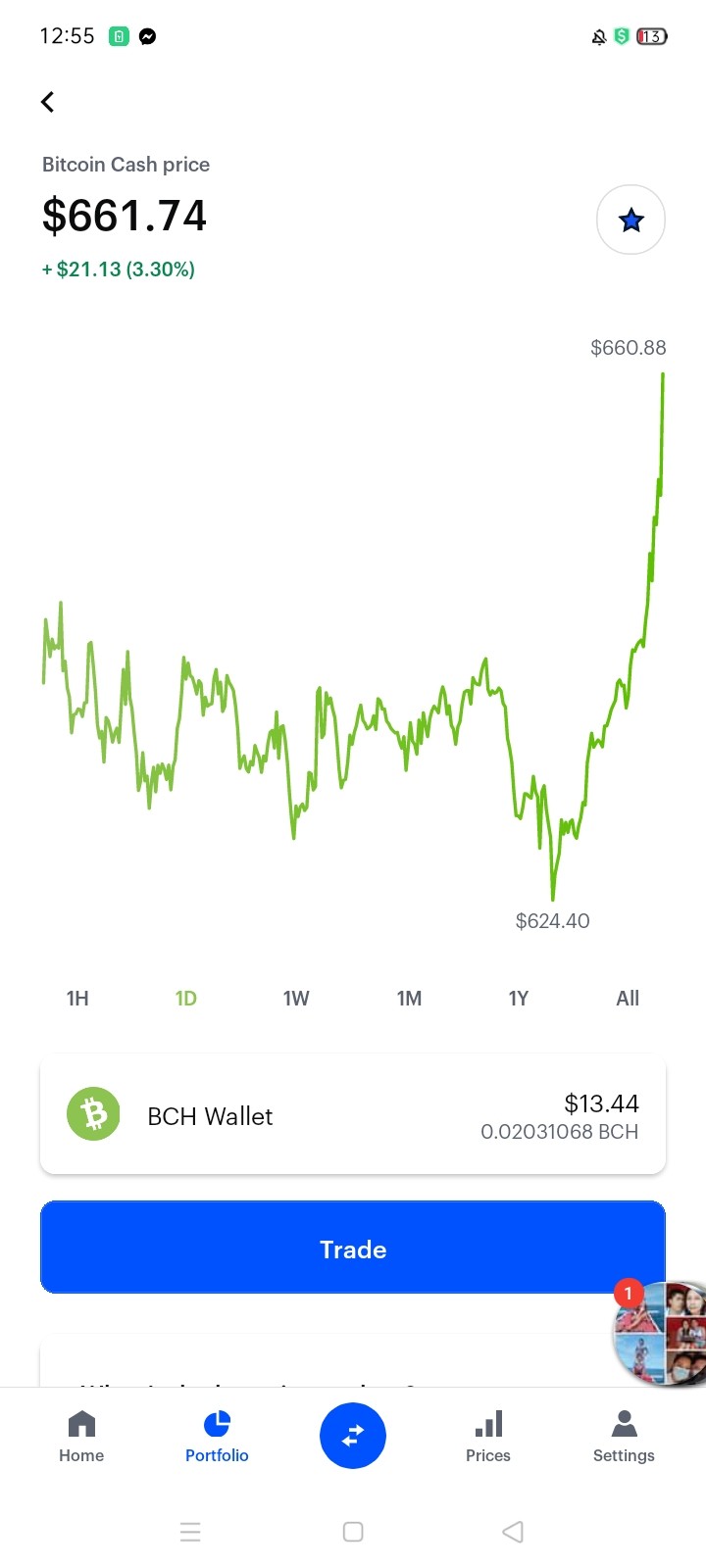Open the Portfolio tab
This screenshot has height=1568, width=706.
coord(217,1437)
